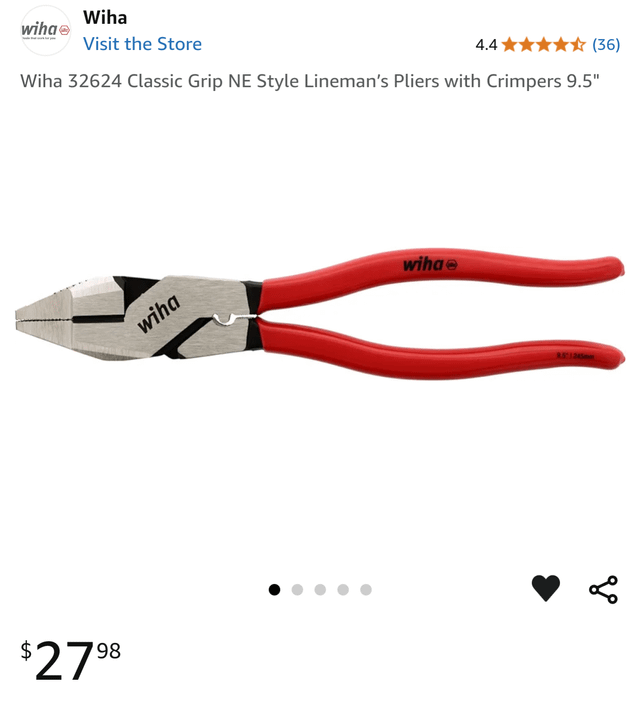Visit the Wiha store
This screenshot has width=640, height=705.
tap(142, 44)
